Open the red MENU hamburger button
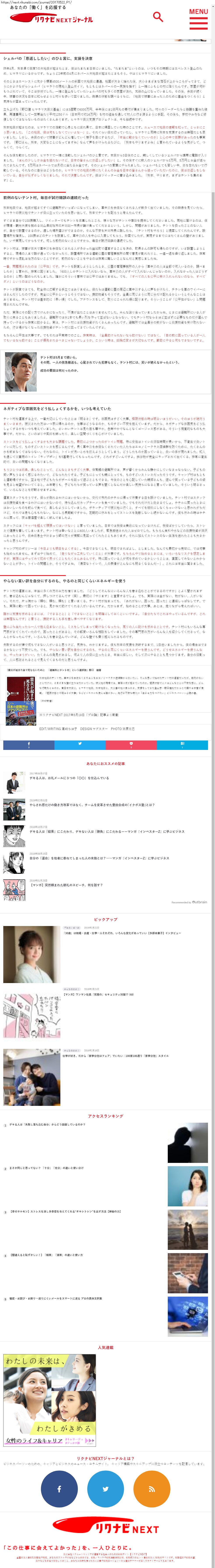Image resolution: width=215 pixels, height=1568 pixels. (199, 19)
